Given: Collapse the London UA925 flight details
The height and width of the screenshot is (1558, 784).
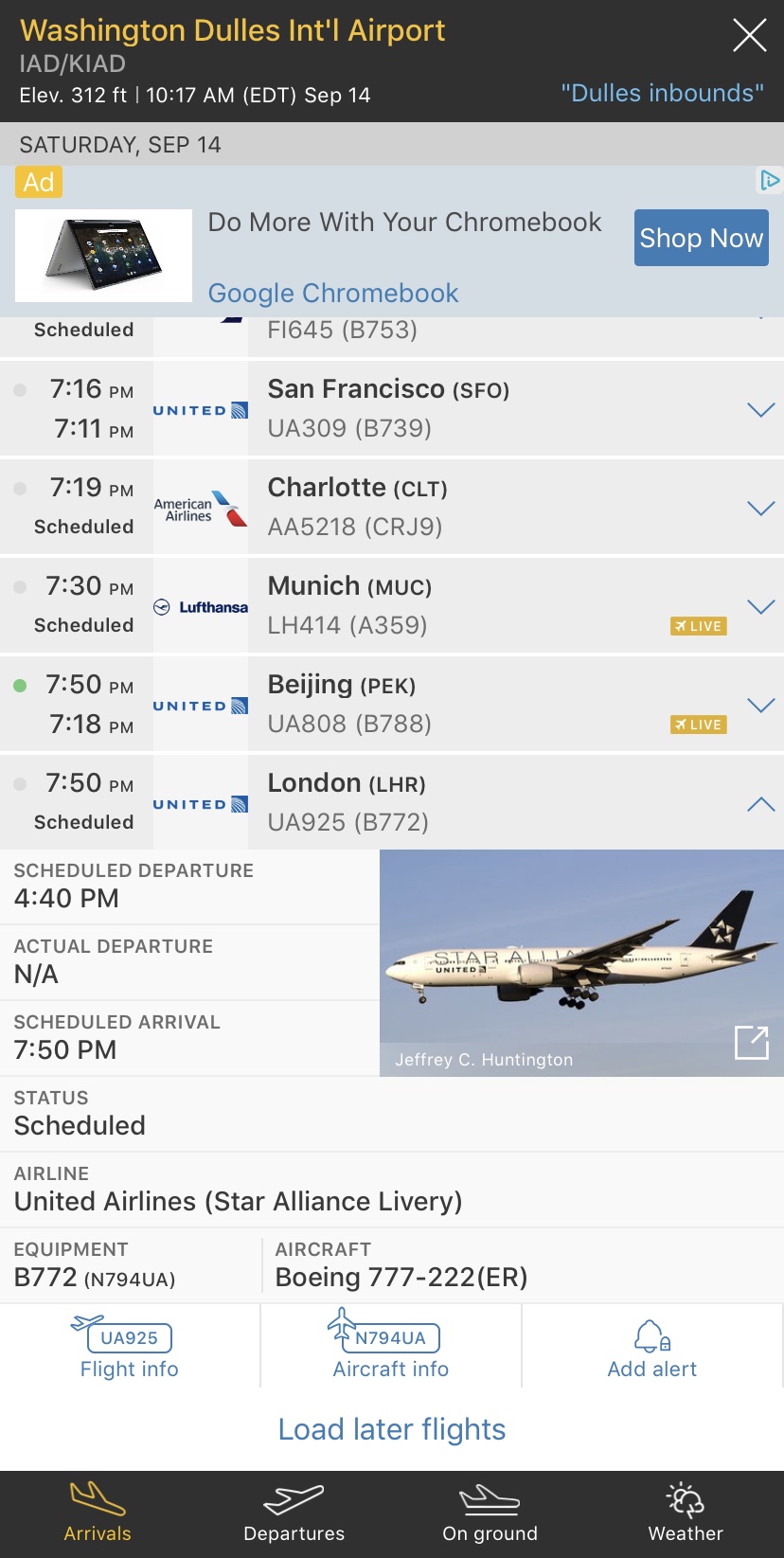Looking at the screenshot, I should (x=760, y=804).
